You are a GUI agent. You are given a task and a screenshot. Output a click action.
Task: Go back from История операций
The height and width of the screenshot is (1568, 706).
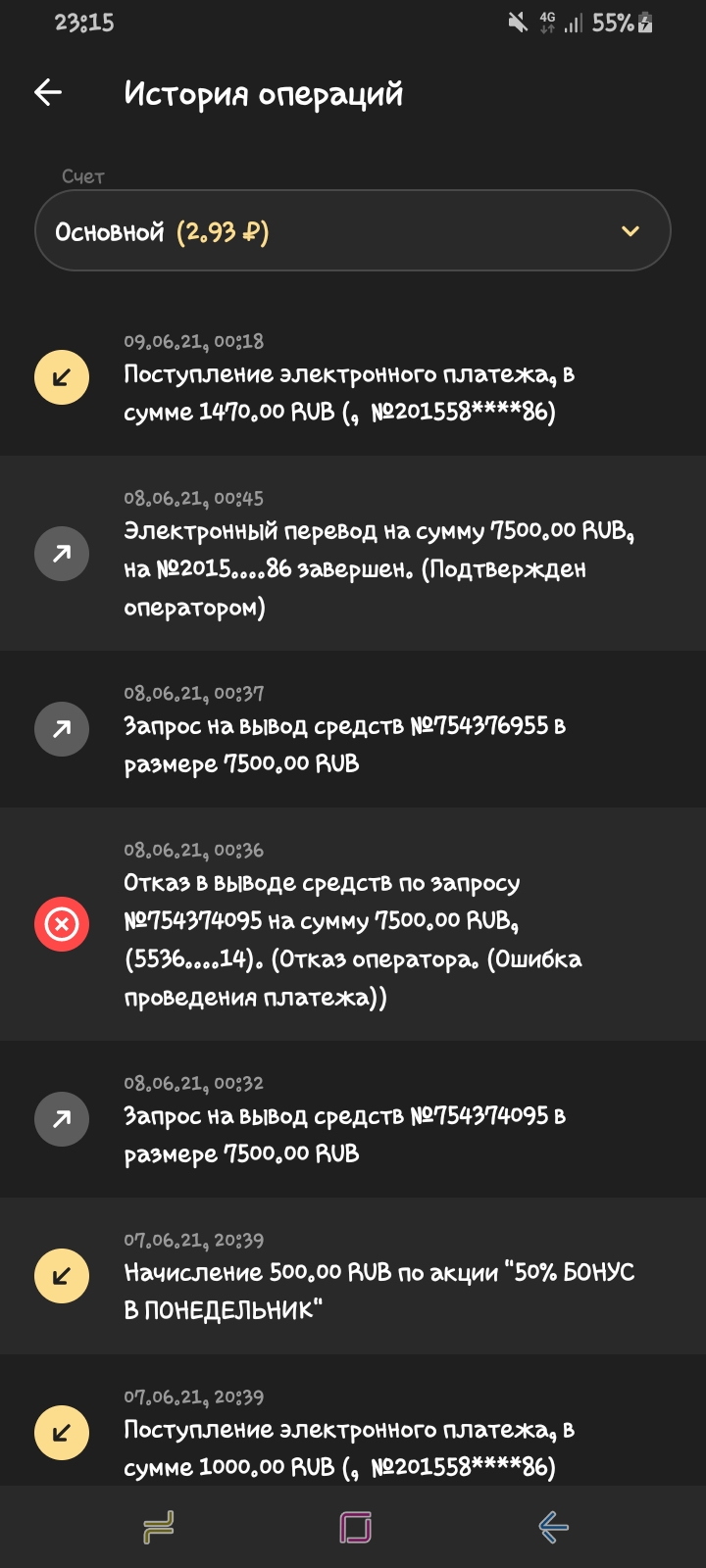click(x=48, y=93)
